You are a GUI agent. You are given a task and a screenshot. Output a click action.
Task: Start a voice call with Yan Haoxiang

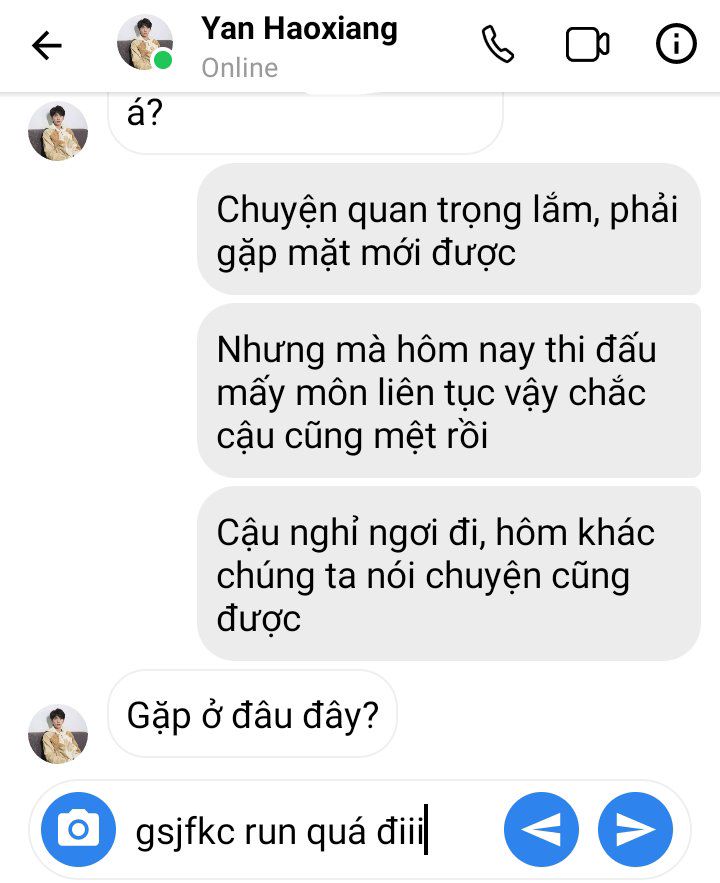pyautogui.click(x=497, y=45)
